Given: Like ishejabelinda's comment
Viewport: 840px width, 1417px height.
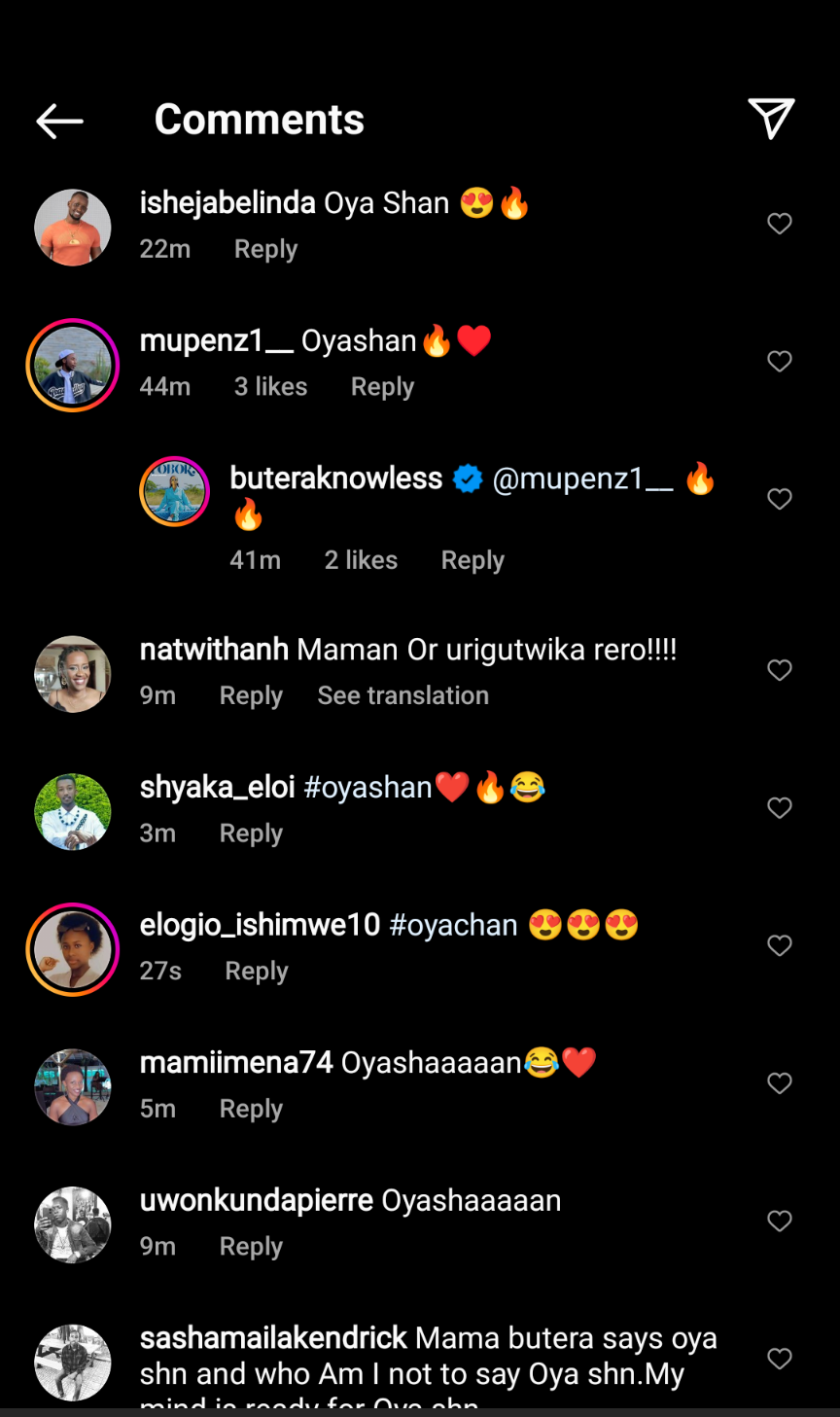Looking at the screenshot, I should coord(779,224).
